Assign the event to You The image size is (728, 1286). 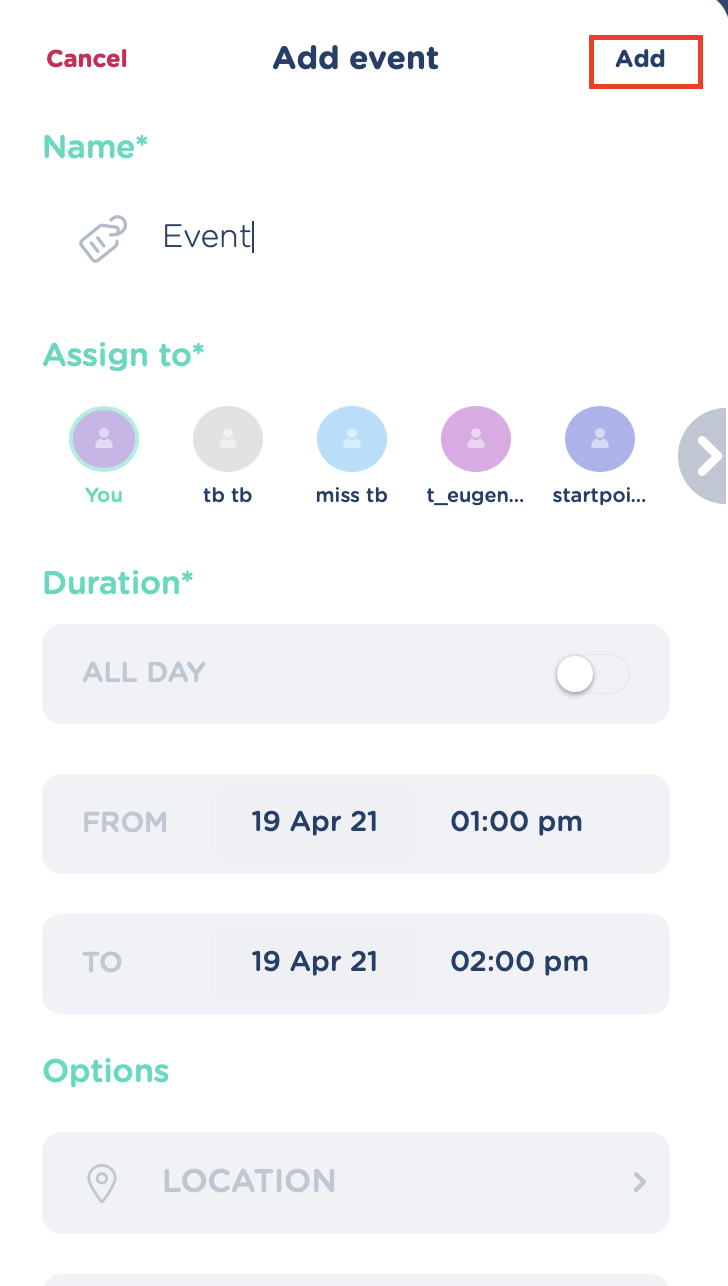click(x=104, y=440)
